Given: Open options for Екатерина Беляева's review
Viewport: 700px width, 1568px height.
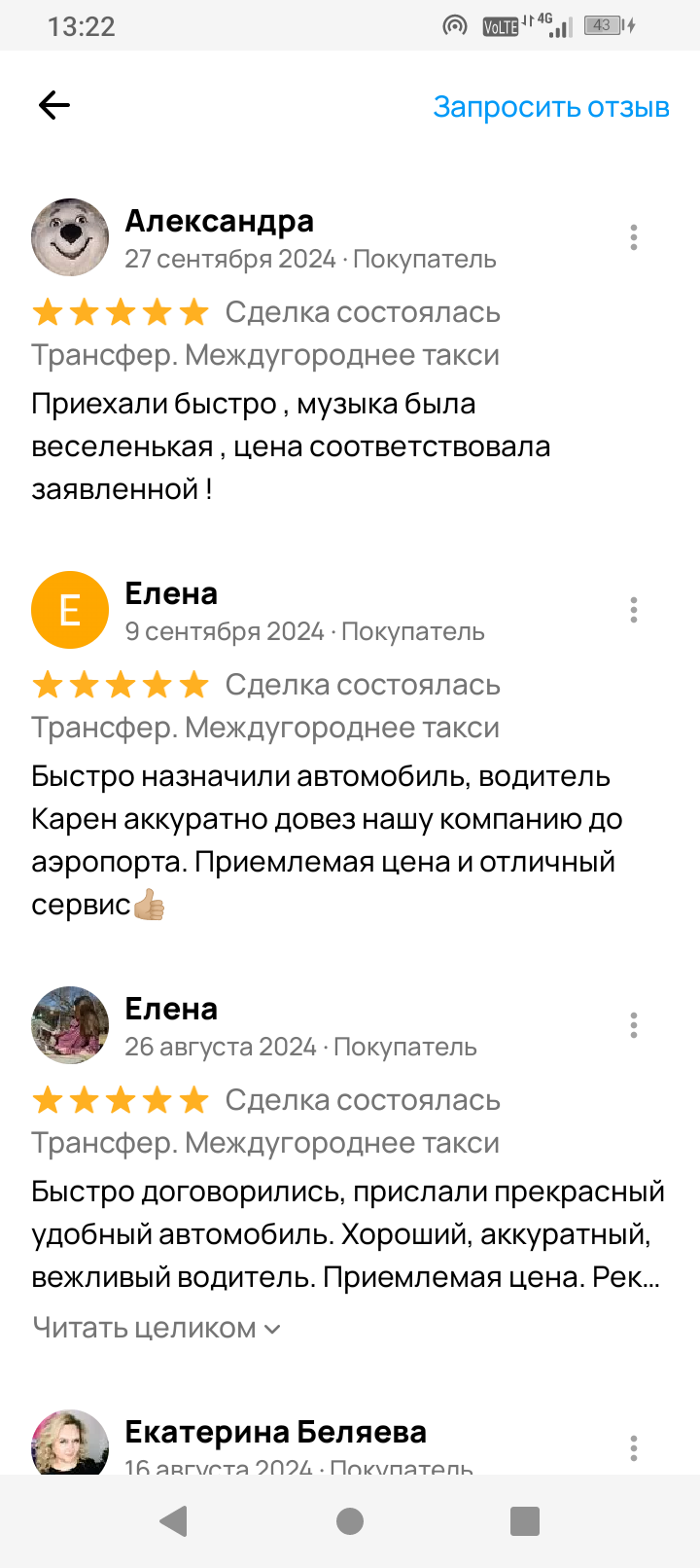Looking at the screenshot, I should click(x=633, y=1447).
